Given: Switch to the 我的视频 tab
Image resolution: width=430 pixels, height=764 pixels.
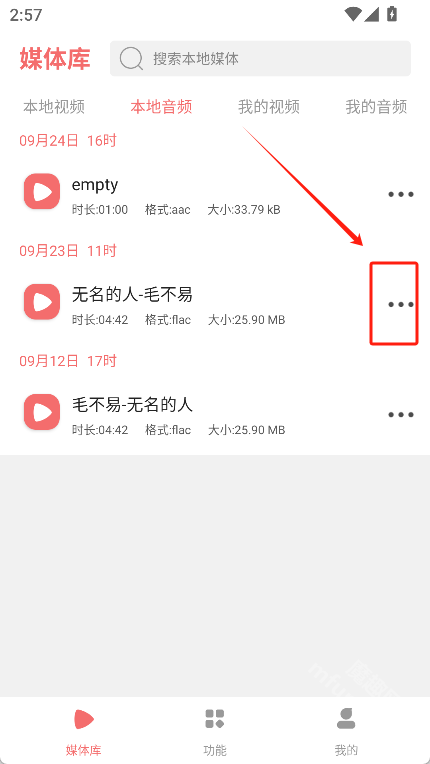Looking at the screenshot, I should click(x=269, y=107).
